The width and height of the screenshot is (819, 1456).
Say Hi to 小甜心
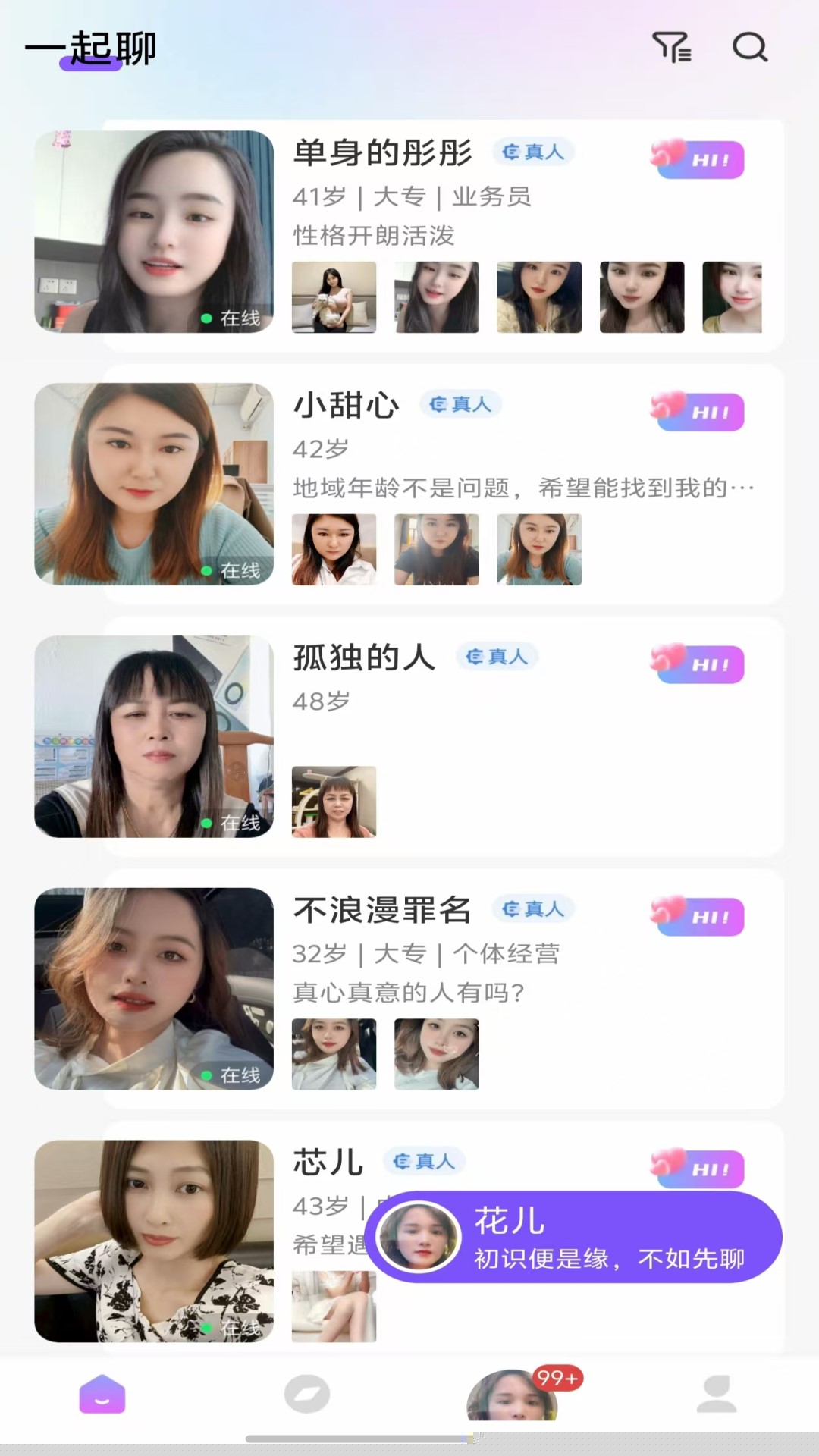pyautogui.click(x=699, y=412)
